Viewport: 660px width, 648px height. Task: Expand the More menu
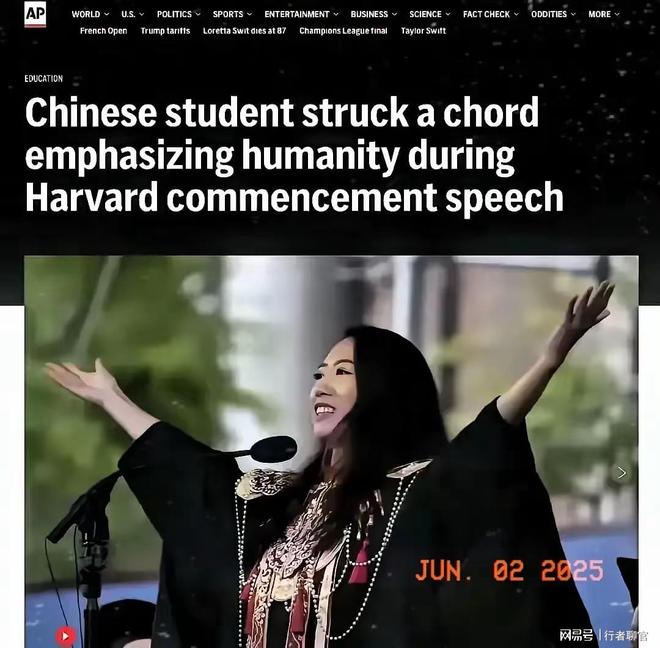click(x=603, y=14)
